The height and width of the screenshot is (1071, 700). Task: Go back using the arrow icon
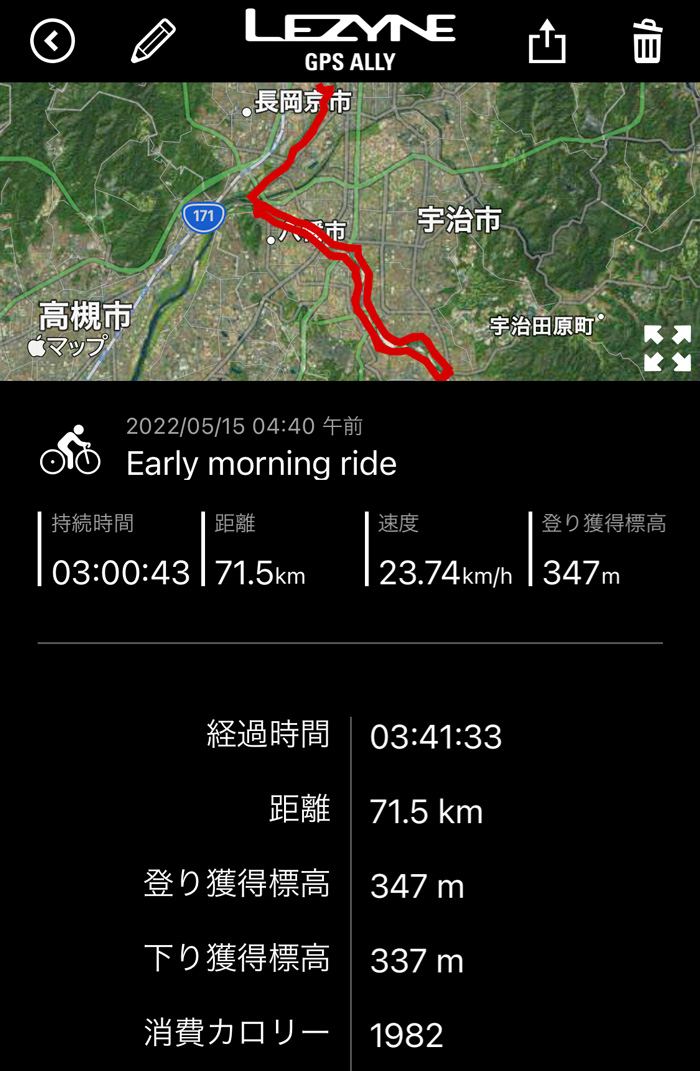click(53, 41)
